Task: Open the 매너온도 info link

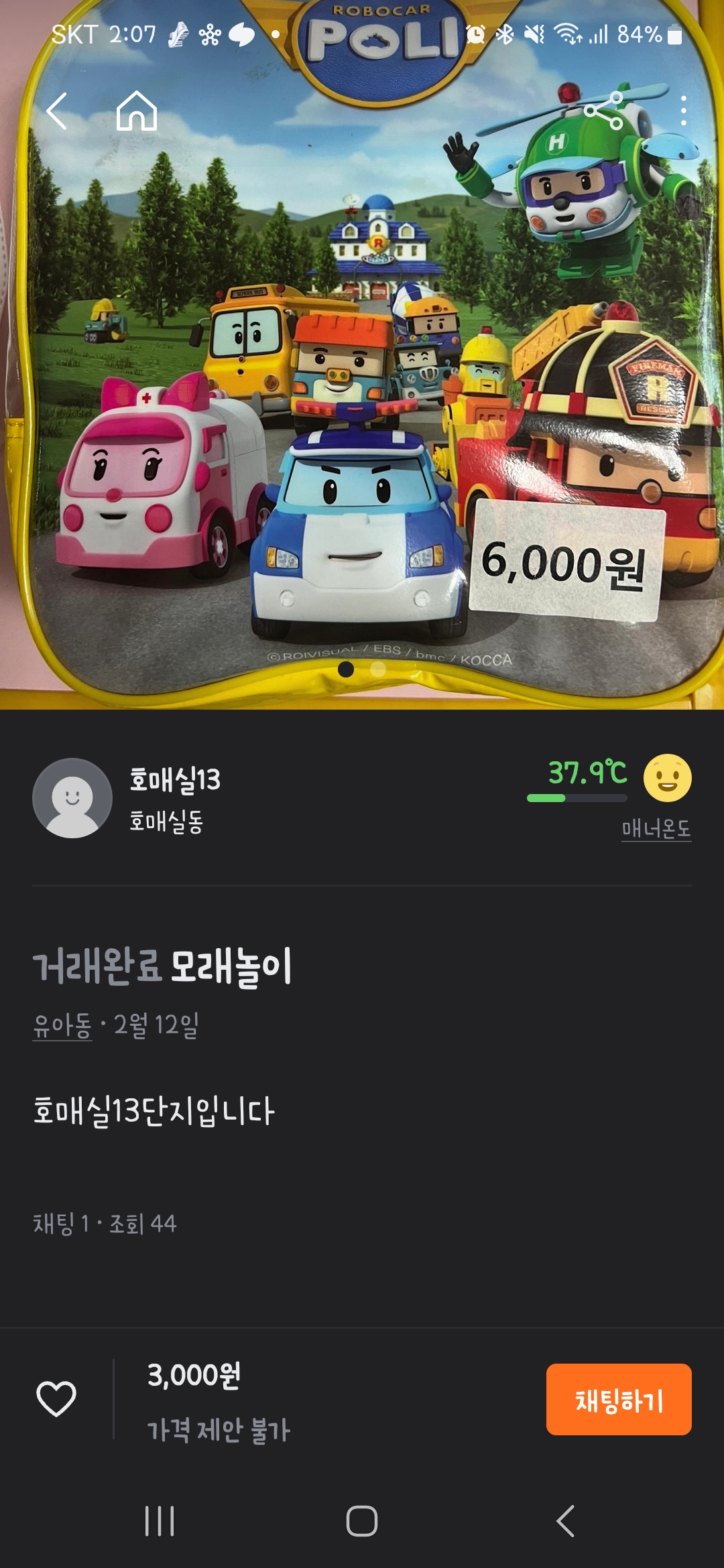Action: pos(656,829)
